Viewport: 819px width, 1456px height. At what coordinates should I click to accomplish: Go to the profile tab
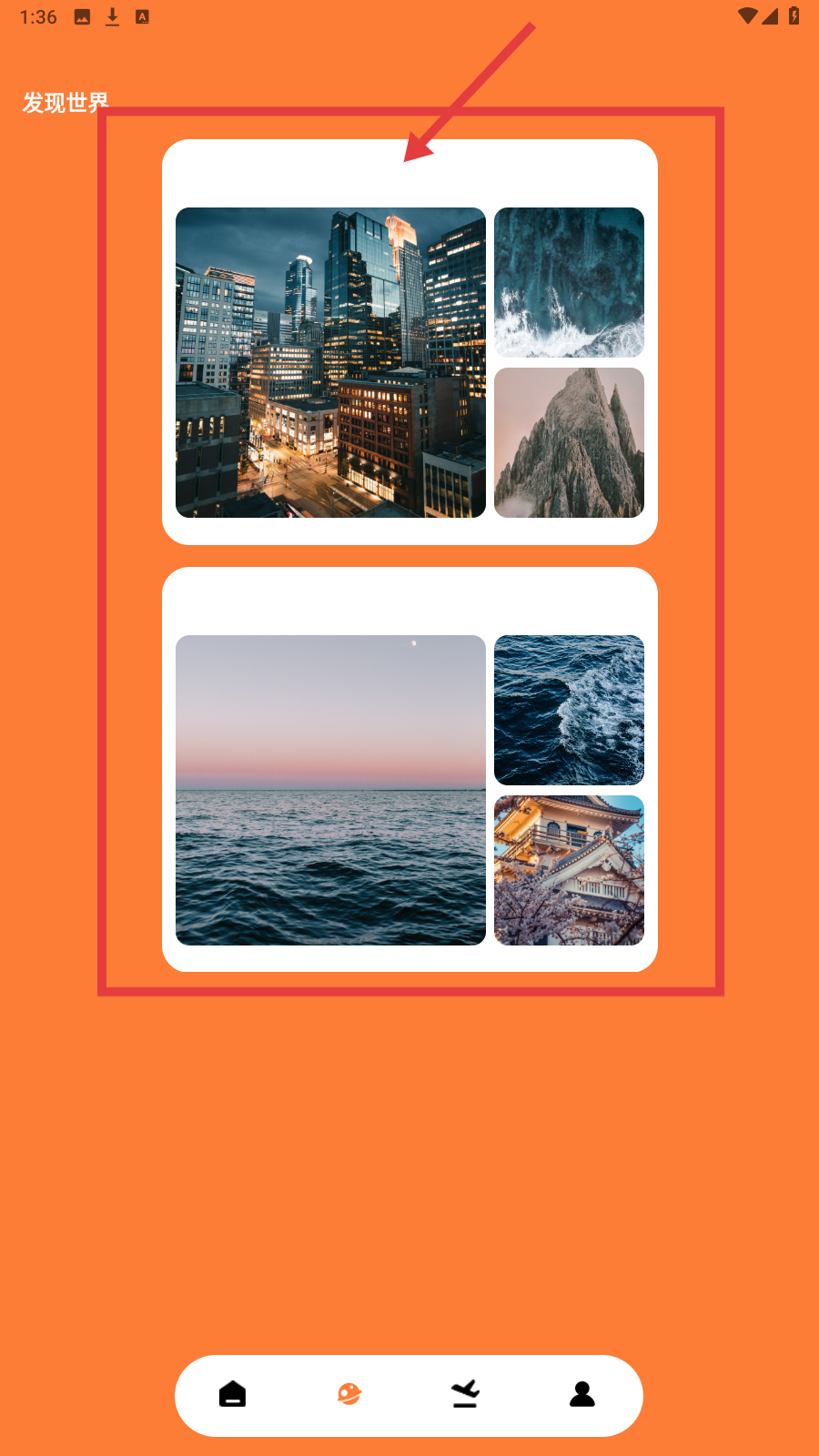582,1394
